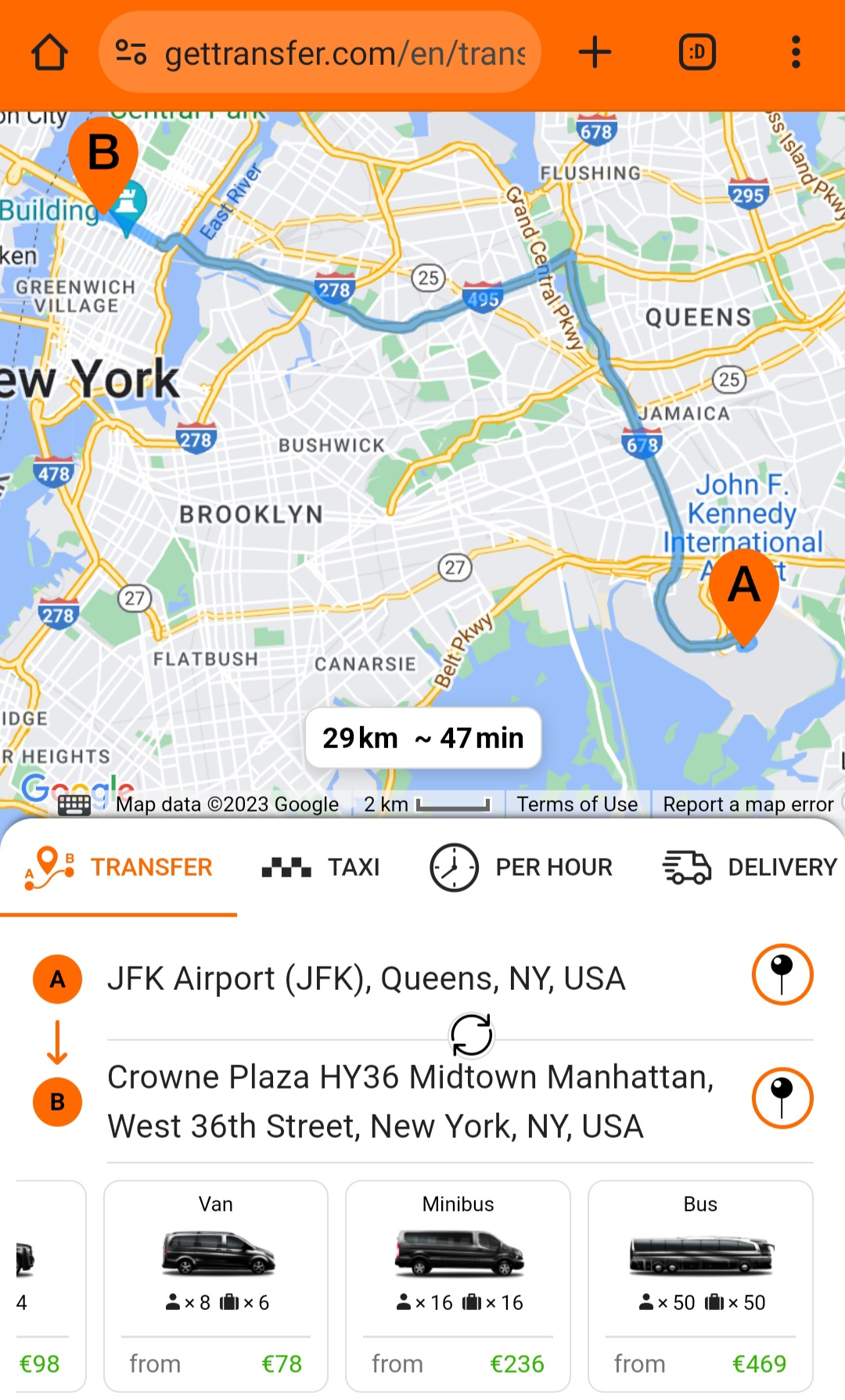The width and height of the screenshot is (845, 1400).
Task: Open the tab switcher
Action: [x=697, y=53]
